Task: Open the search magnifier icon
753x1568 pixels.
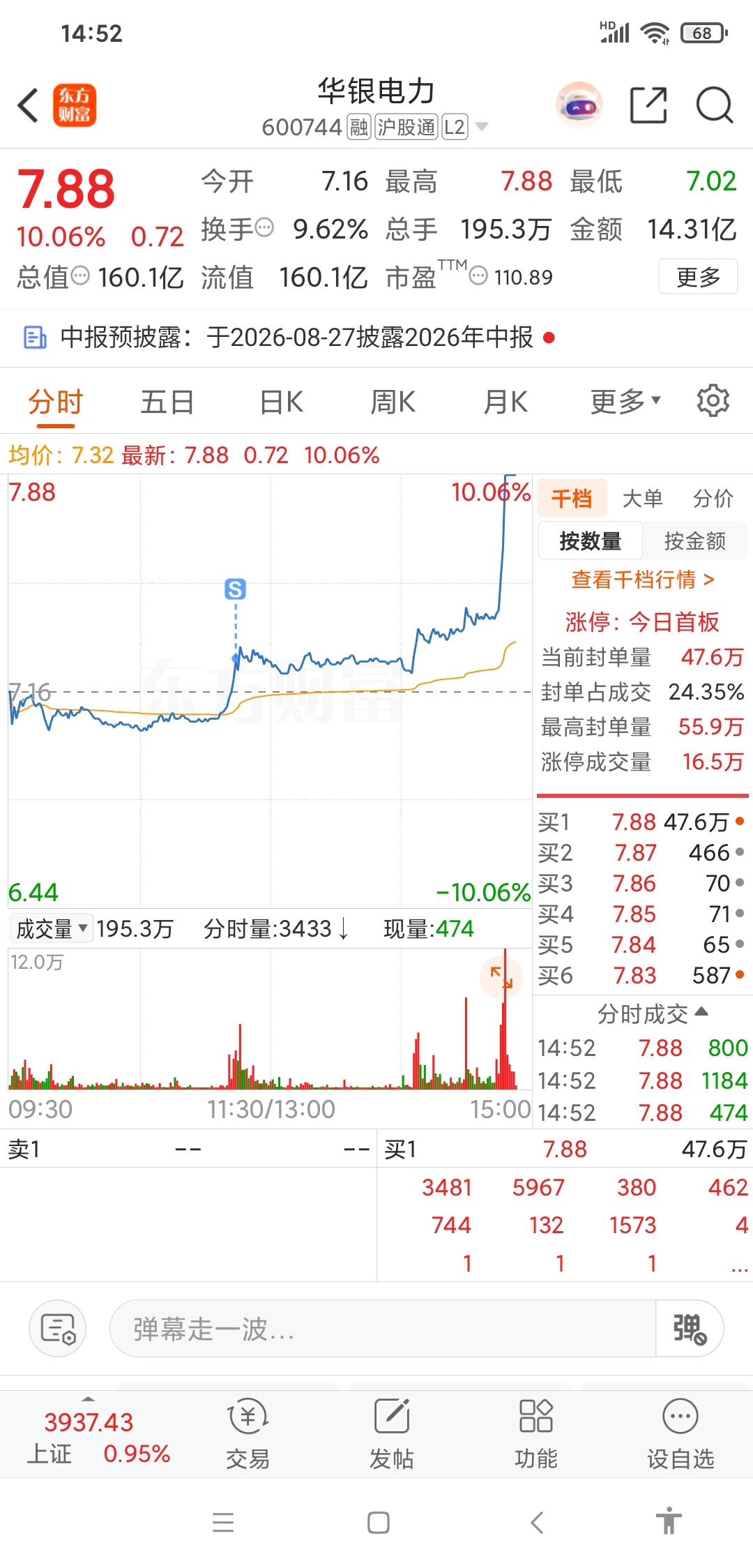Action: [715, 105]
